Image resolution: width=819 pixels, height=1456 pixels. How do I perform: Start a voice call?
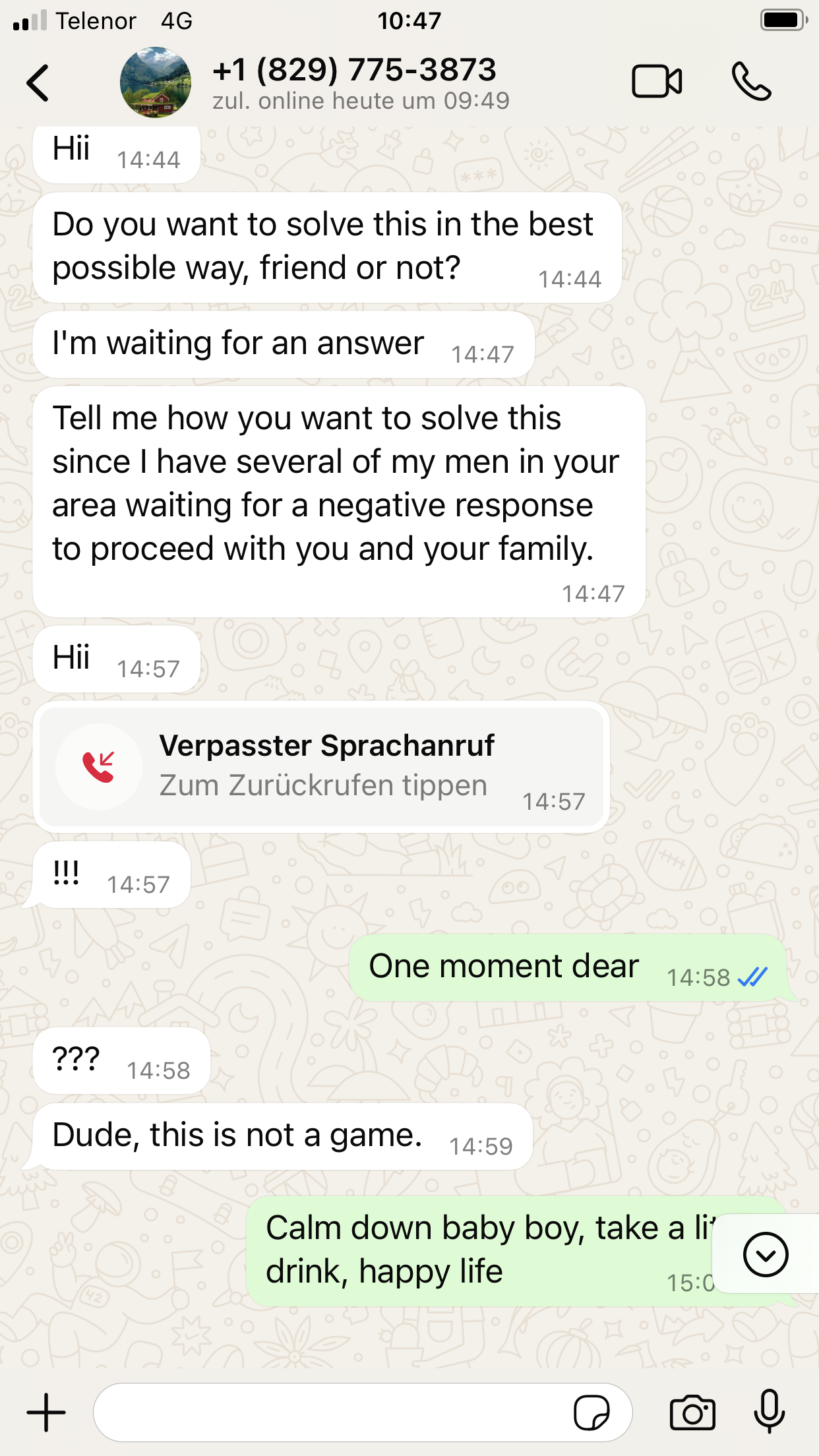pos(752,82)
